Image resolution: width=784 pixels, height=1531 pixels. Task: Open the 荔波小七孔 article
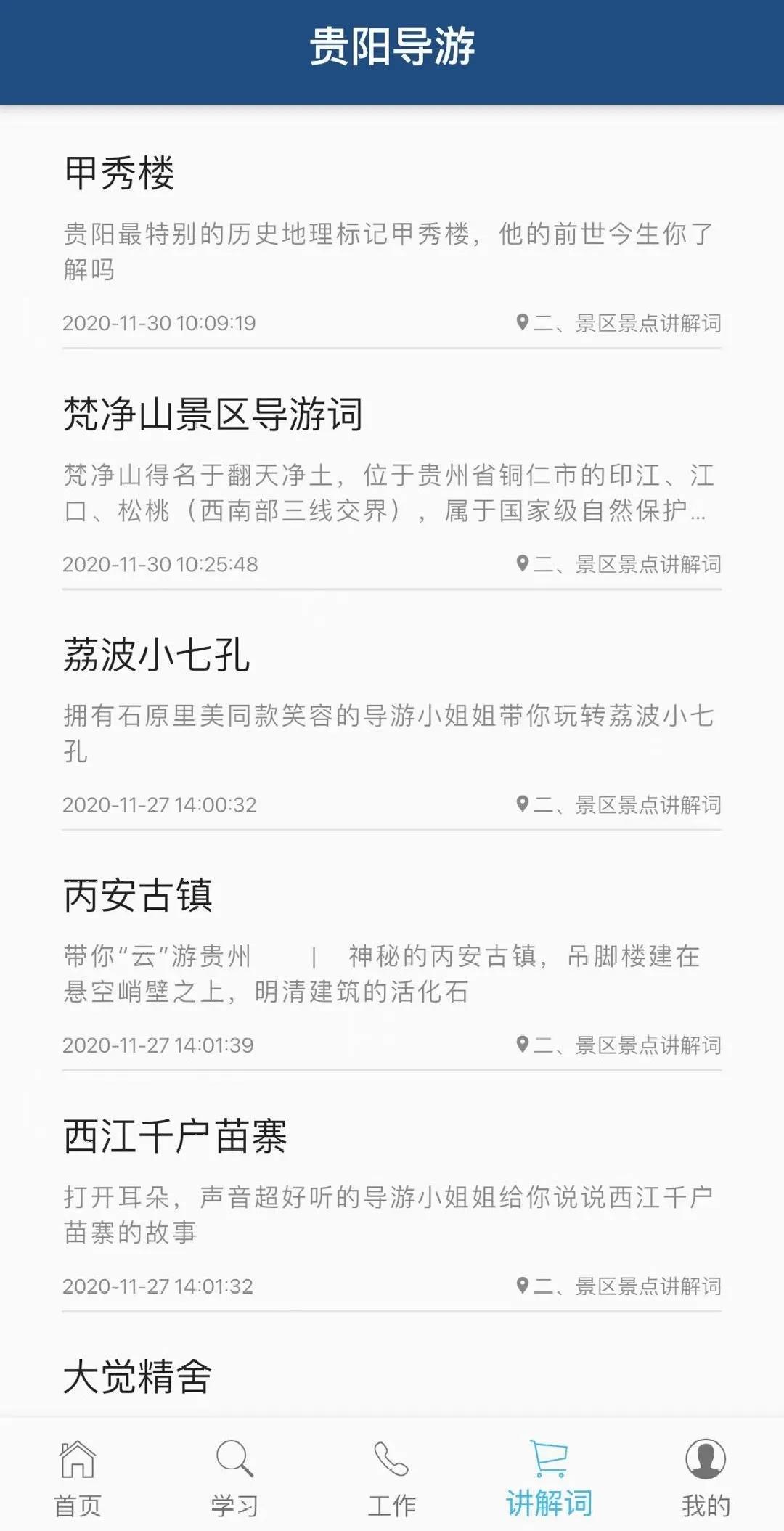(x=156, y=656)
